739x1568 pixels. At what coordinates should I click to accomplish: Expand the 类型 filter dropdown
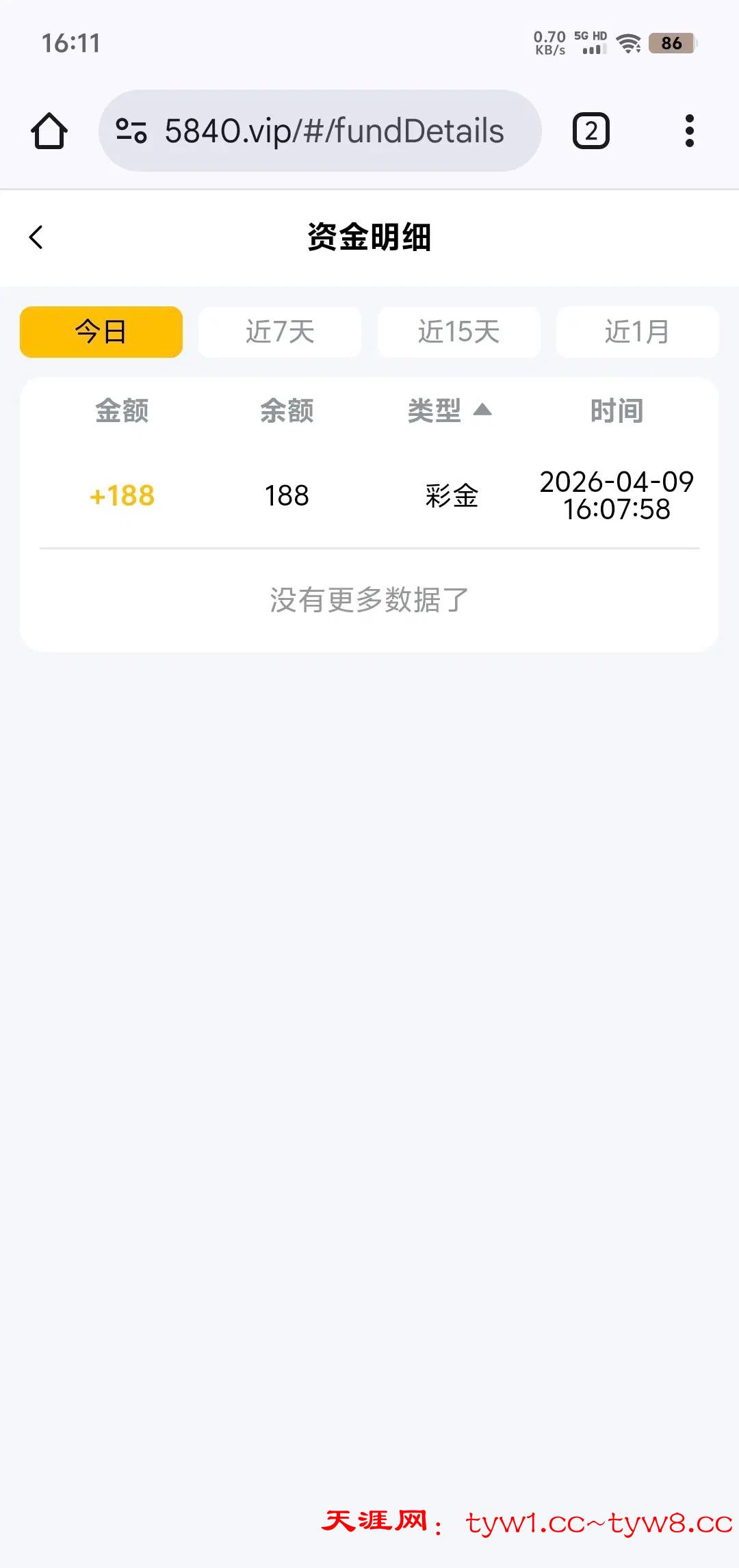450,410
